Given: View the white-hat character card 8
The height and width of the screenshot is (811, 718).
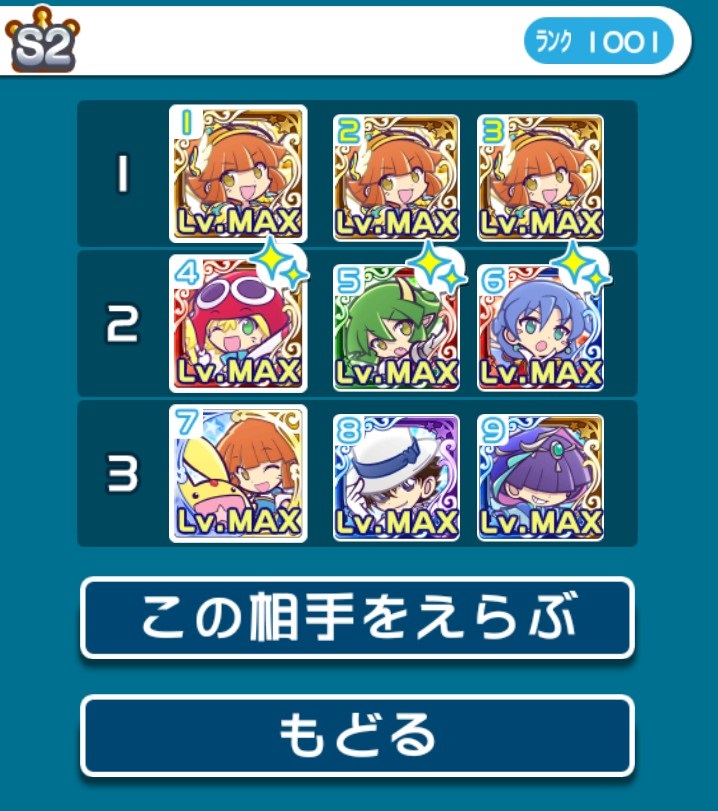Looking at the screenshot, I should (x=396, y=476).
